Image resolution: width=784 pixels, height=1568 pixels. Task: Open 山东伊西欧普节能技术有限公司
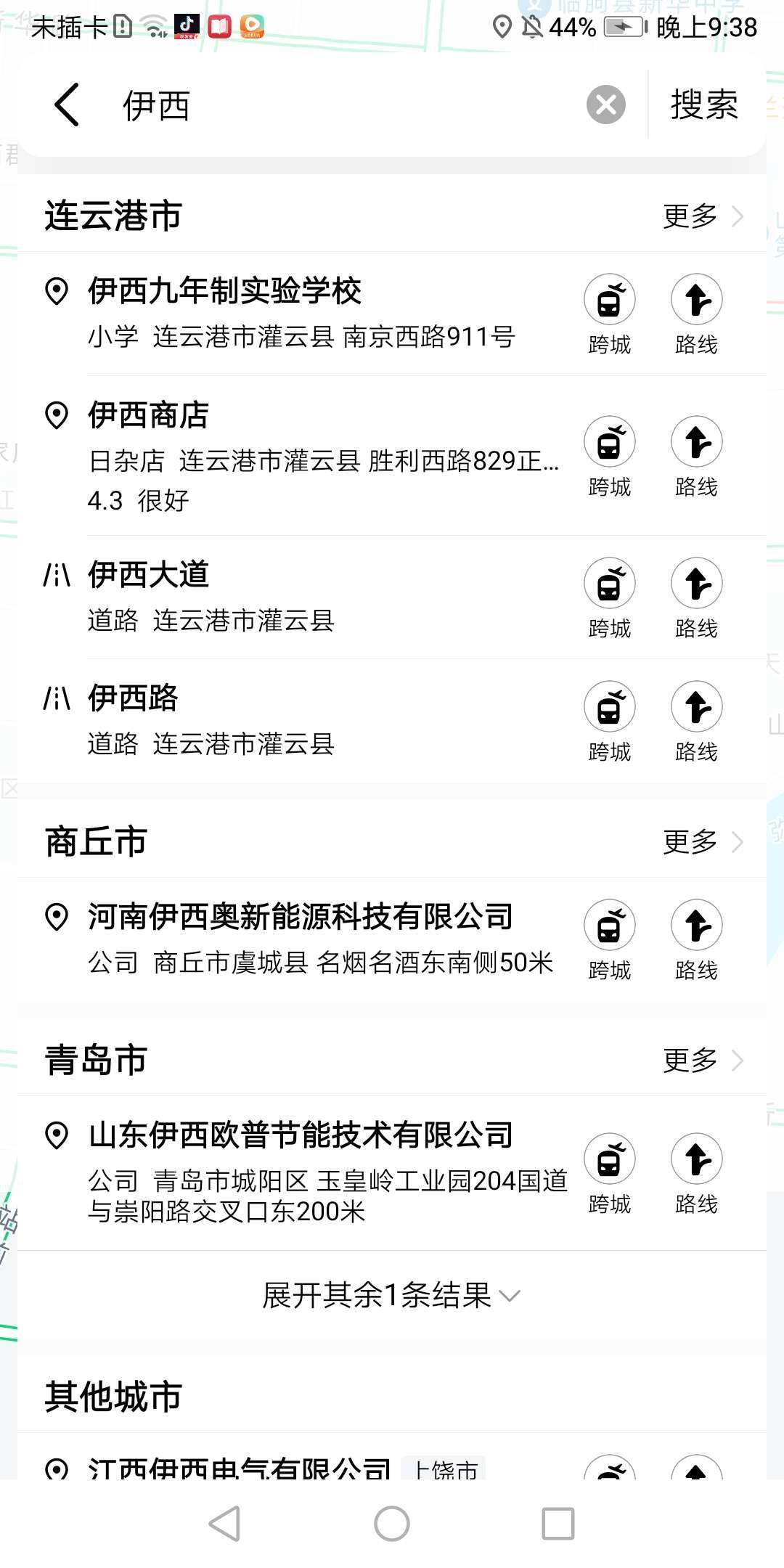click(x=301, y=1135)
